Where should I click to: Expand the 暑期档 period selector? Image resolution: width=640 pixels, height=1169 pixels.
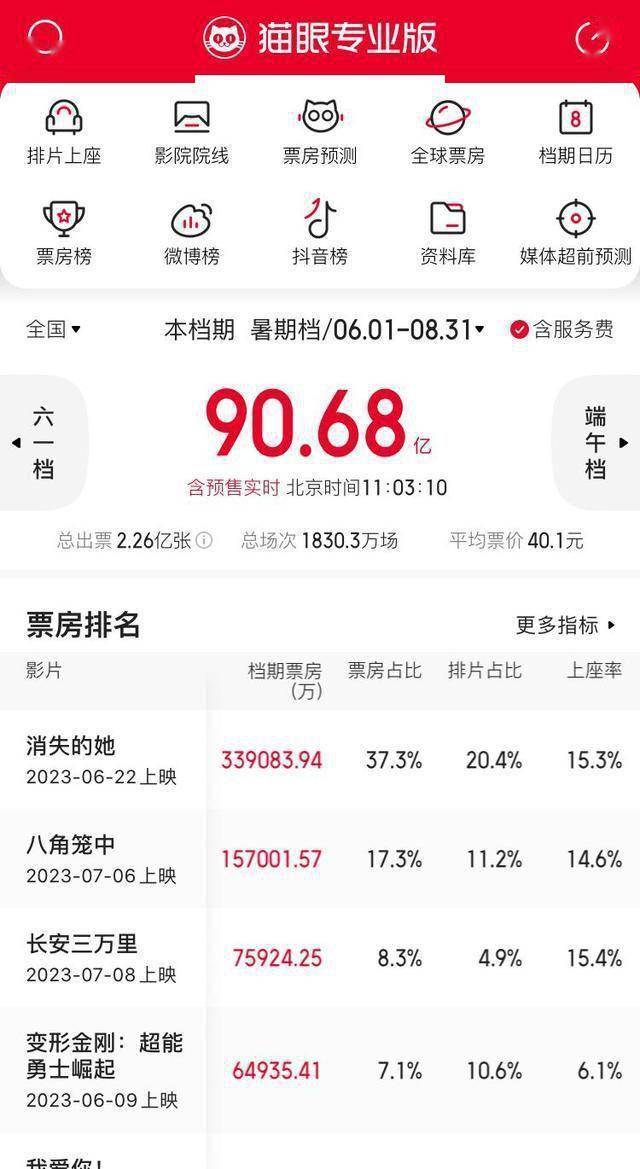click(x=367, y=329)
